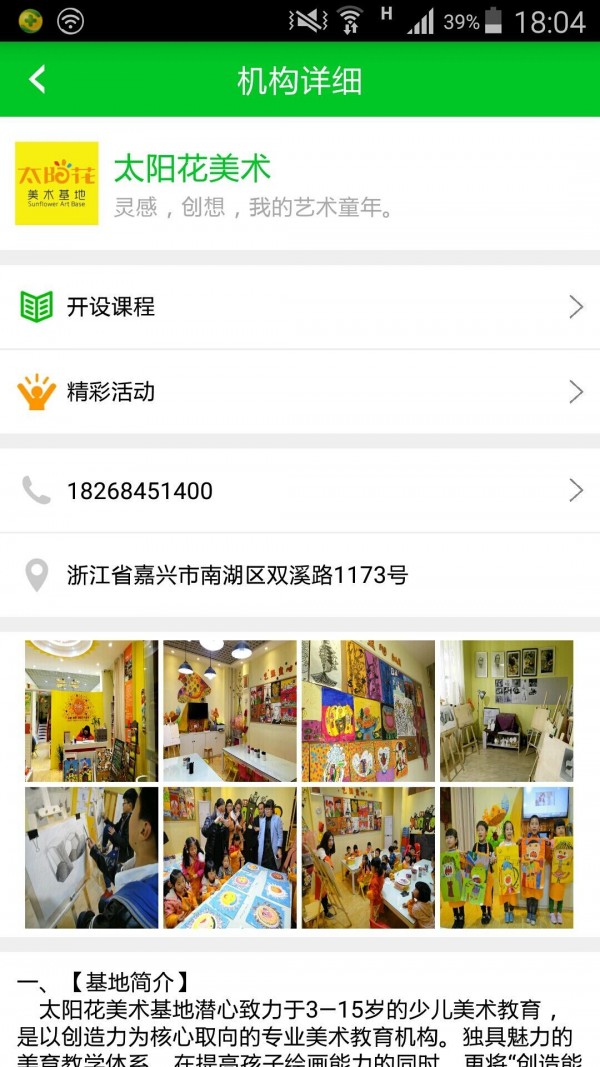Viewport: 600px width, 1067px height.
Task: View the photo of kids holding costumes
Action: [506, 857]
